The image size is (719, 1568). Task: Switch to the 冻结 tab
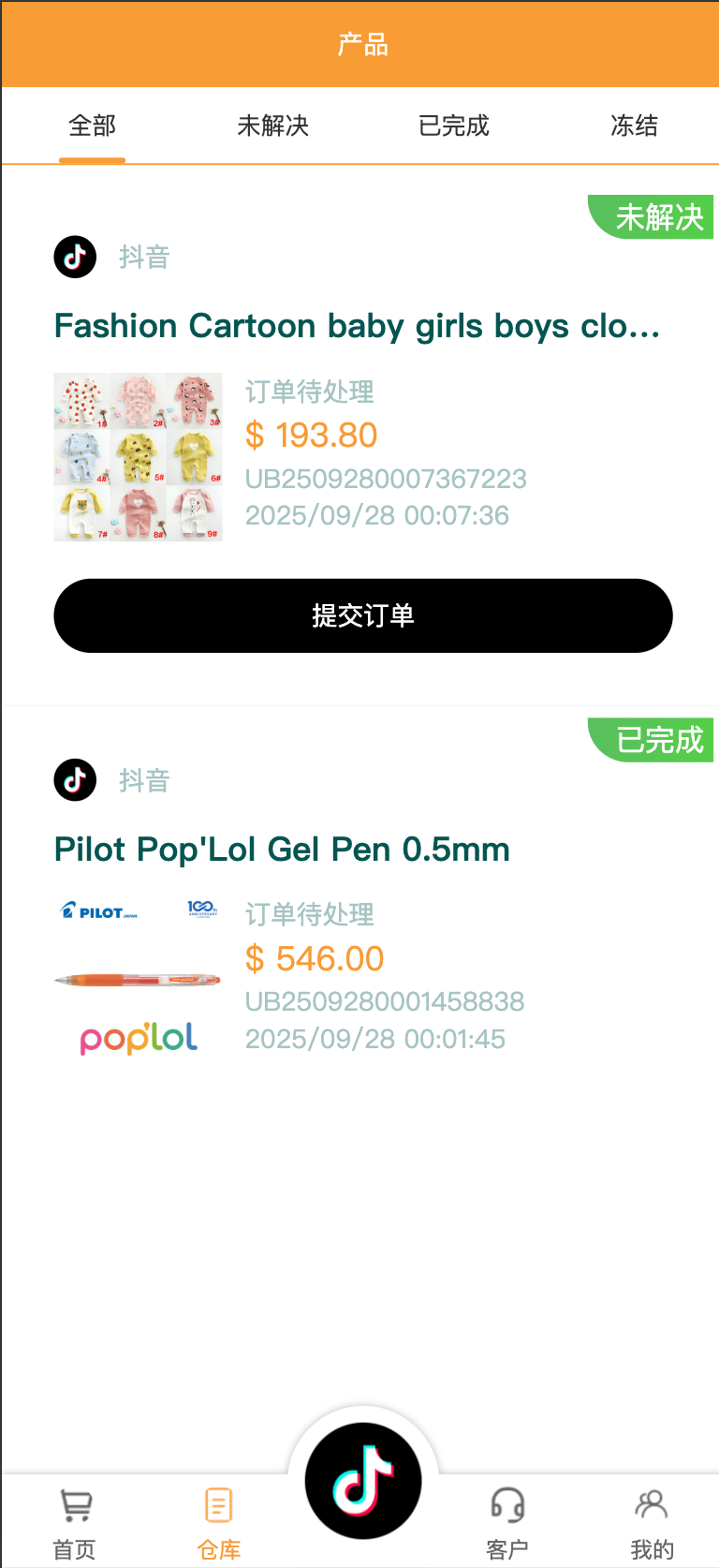(x=634, y=126)
